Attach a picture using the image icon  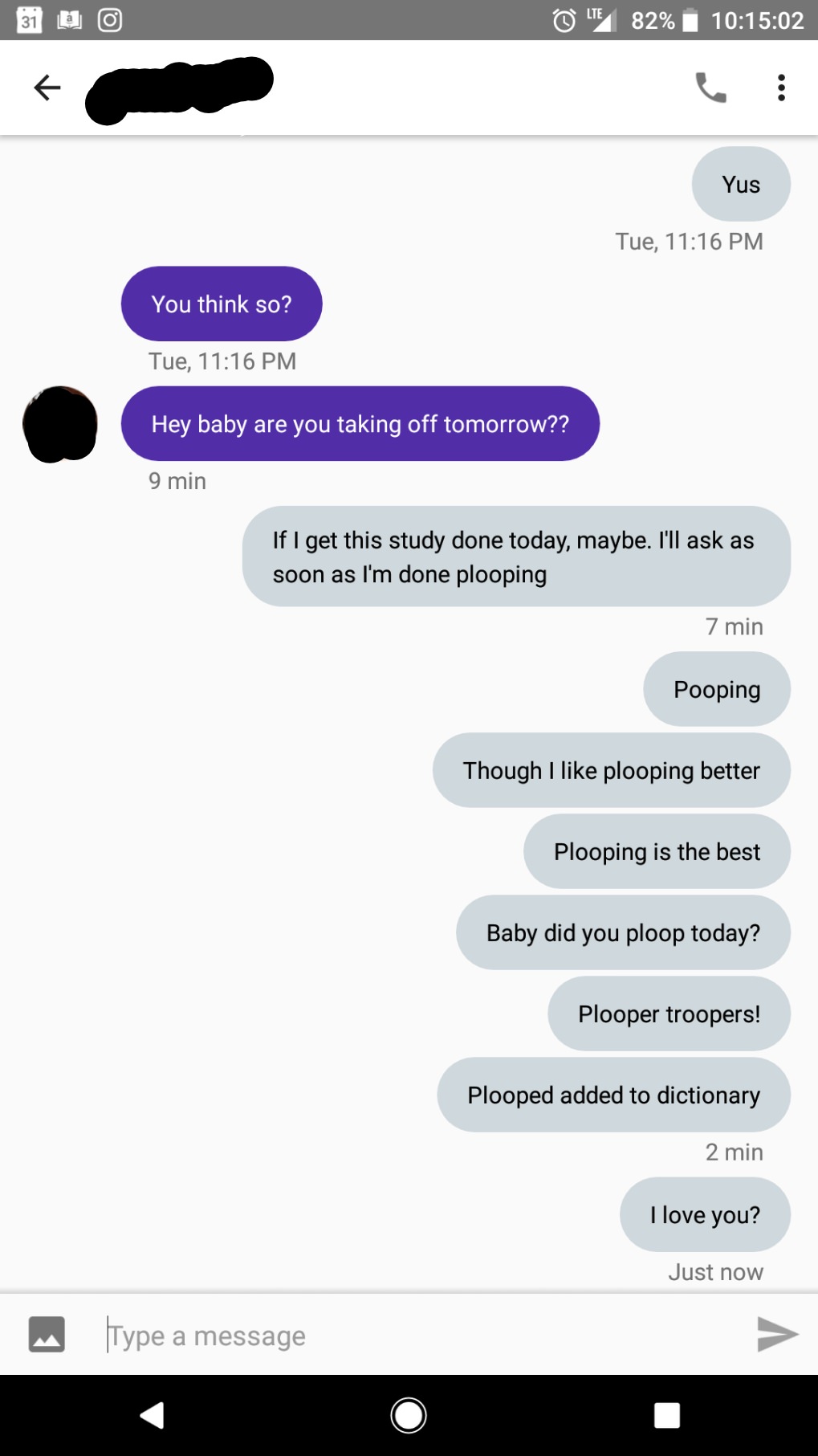pos(47,1335)
